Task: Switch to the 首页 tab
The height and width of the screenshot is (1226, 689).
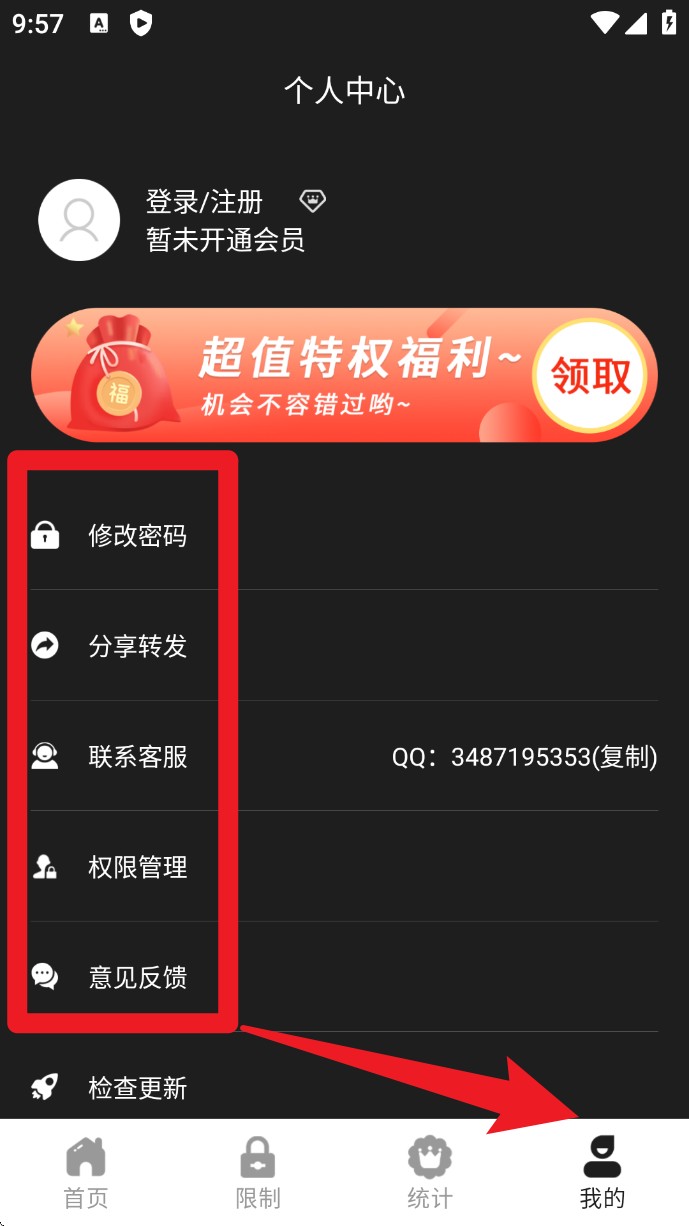Action: click(86, 1173)
